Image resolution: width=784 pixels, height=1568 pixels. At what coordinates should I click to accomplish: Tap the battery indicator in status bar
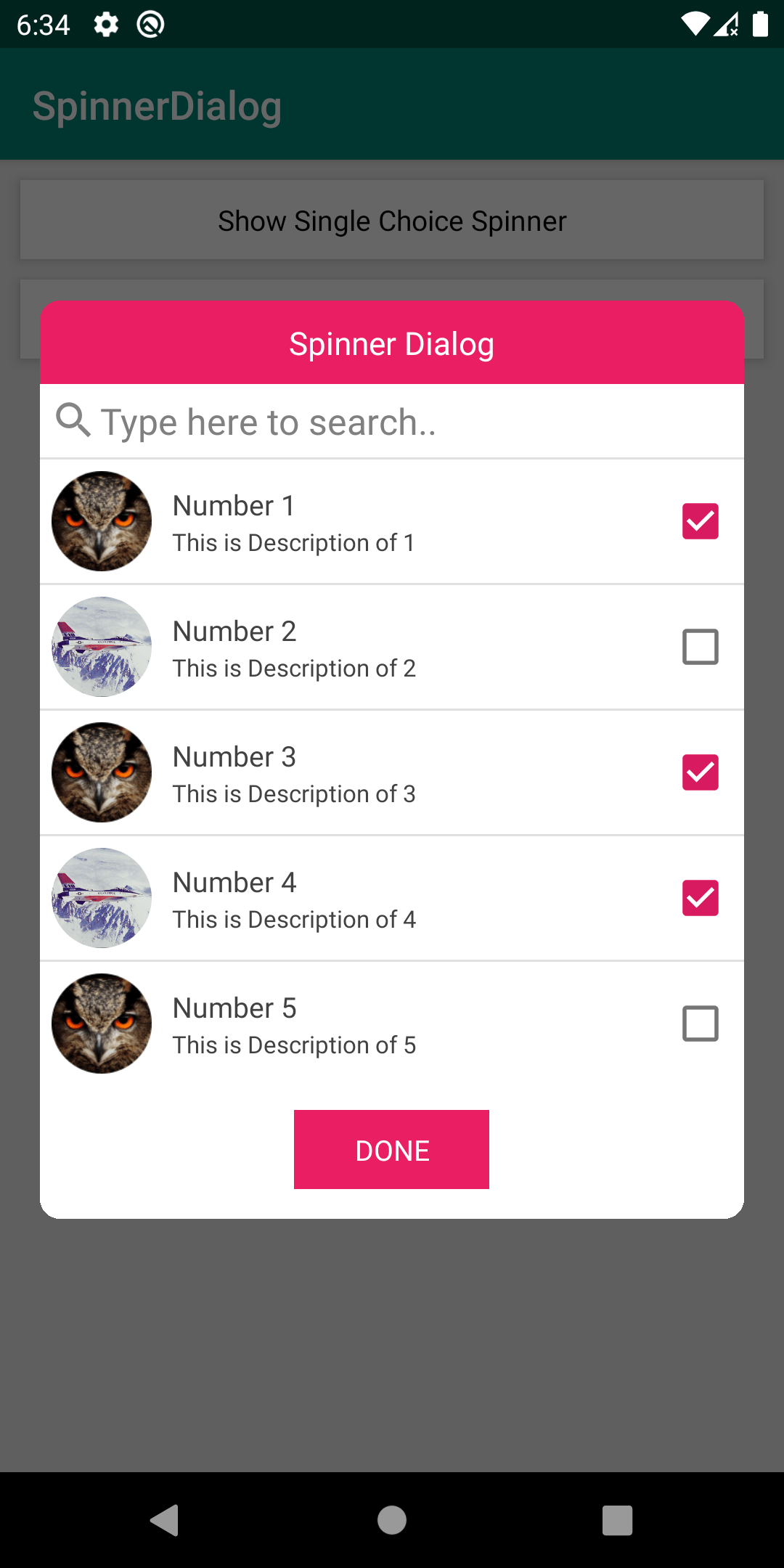coord(759,24)
